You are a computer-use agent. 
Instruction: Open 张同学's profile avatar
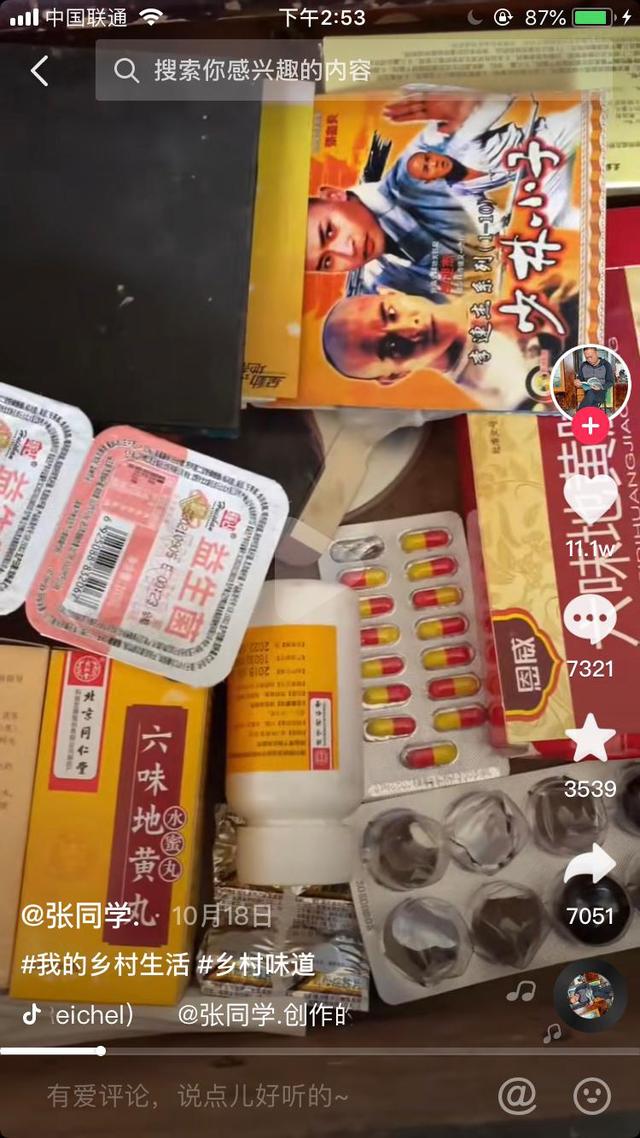point(590,382)
